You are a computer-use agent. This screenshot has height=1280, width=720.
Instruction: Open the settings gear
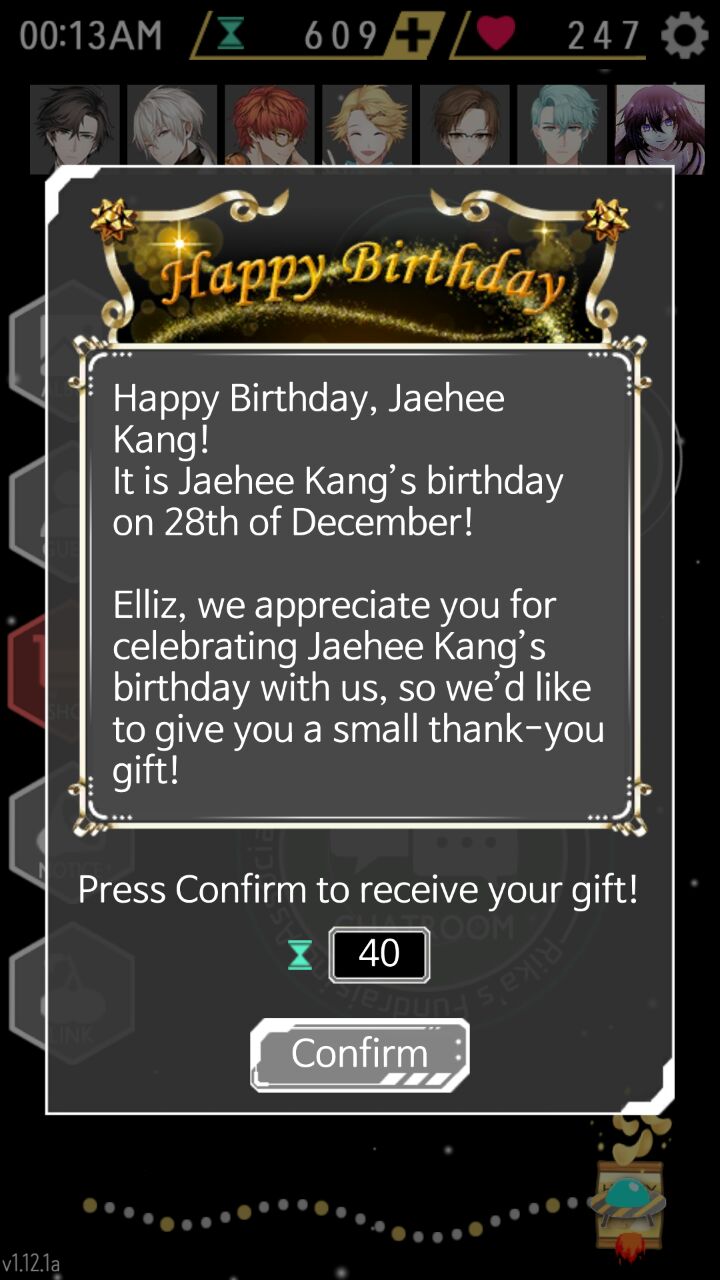click(685, 36)
